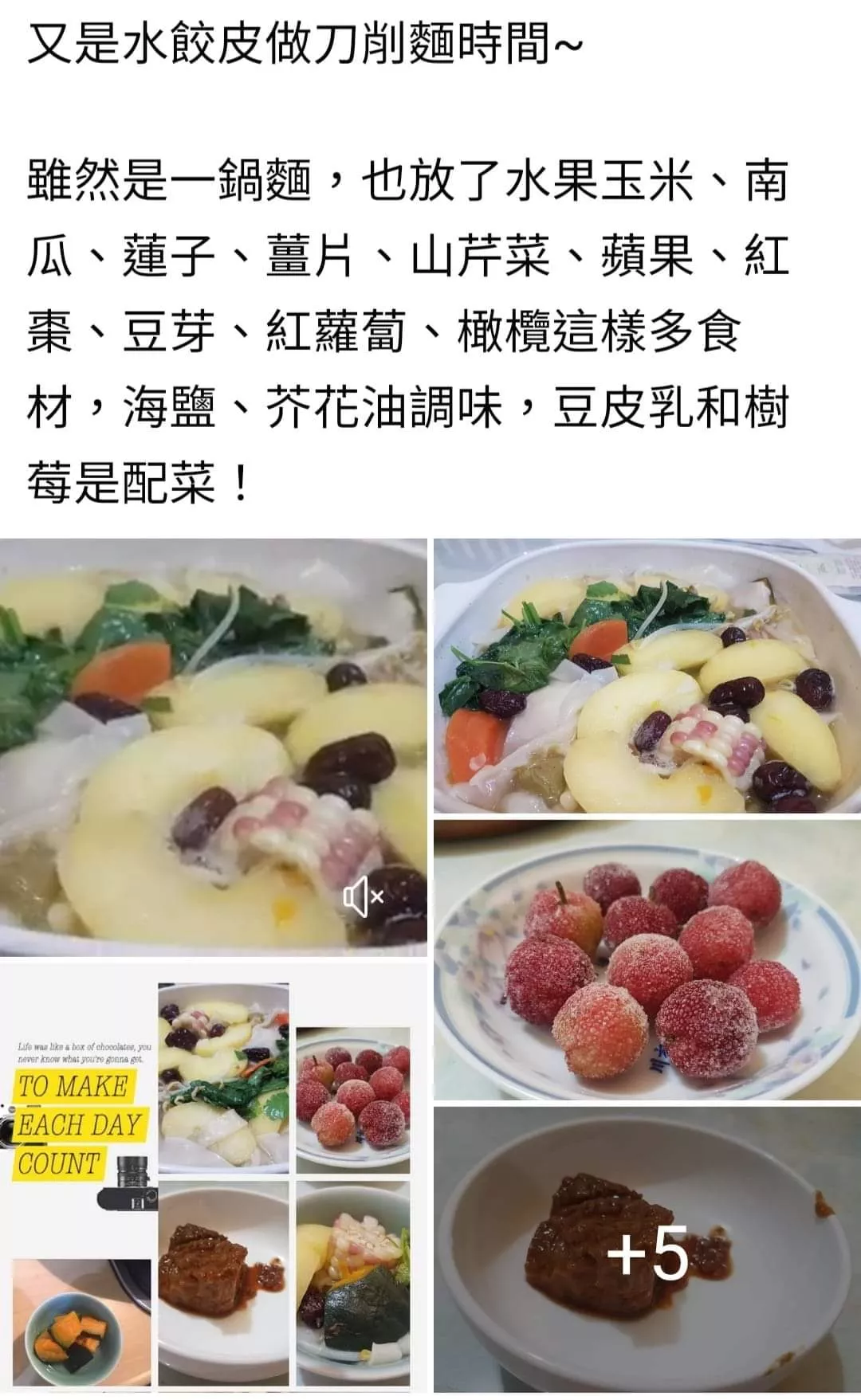Screen dimensions: 861x1400
Task: Unmute the noodle soup video
Action: tap(364, 898)
